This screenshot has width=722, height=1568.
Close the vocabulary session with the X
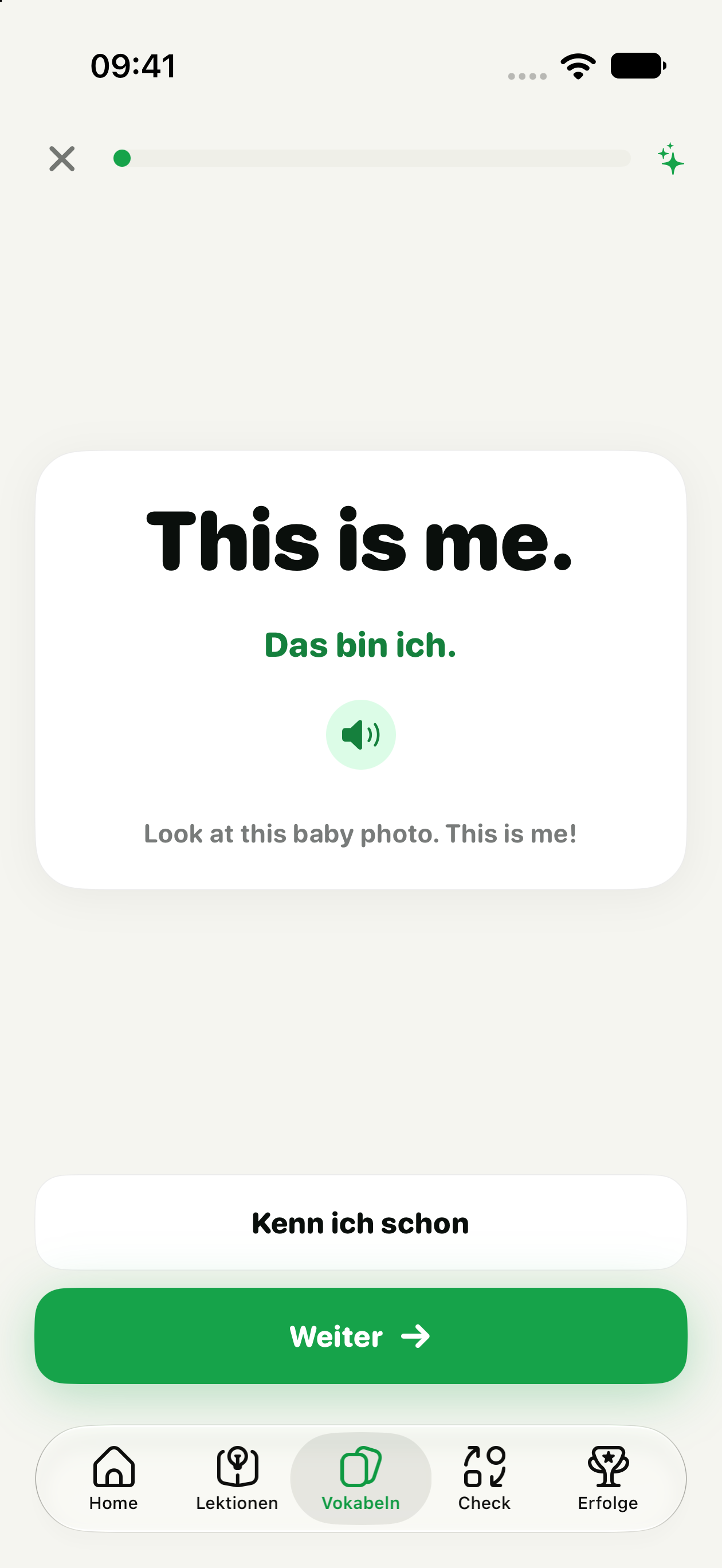coord(62,159)
